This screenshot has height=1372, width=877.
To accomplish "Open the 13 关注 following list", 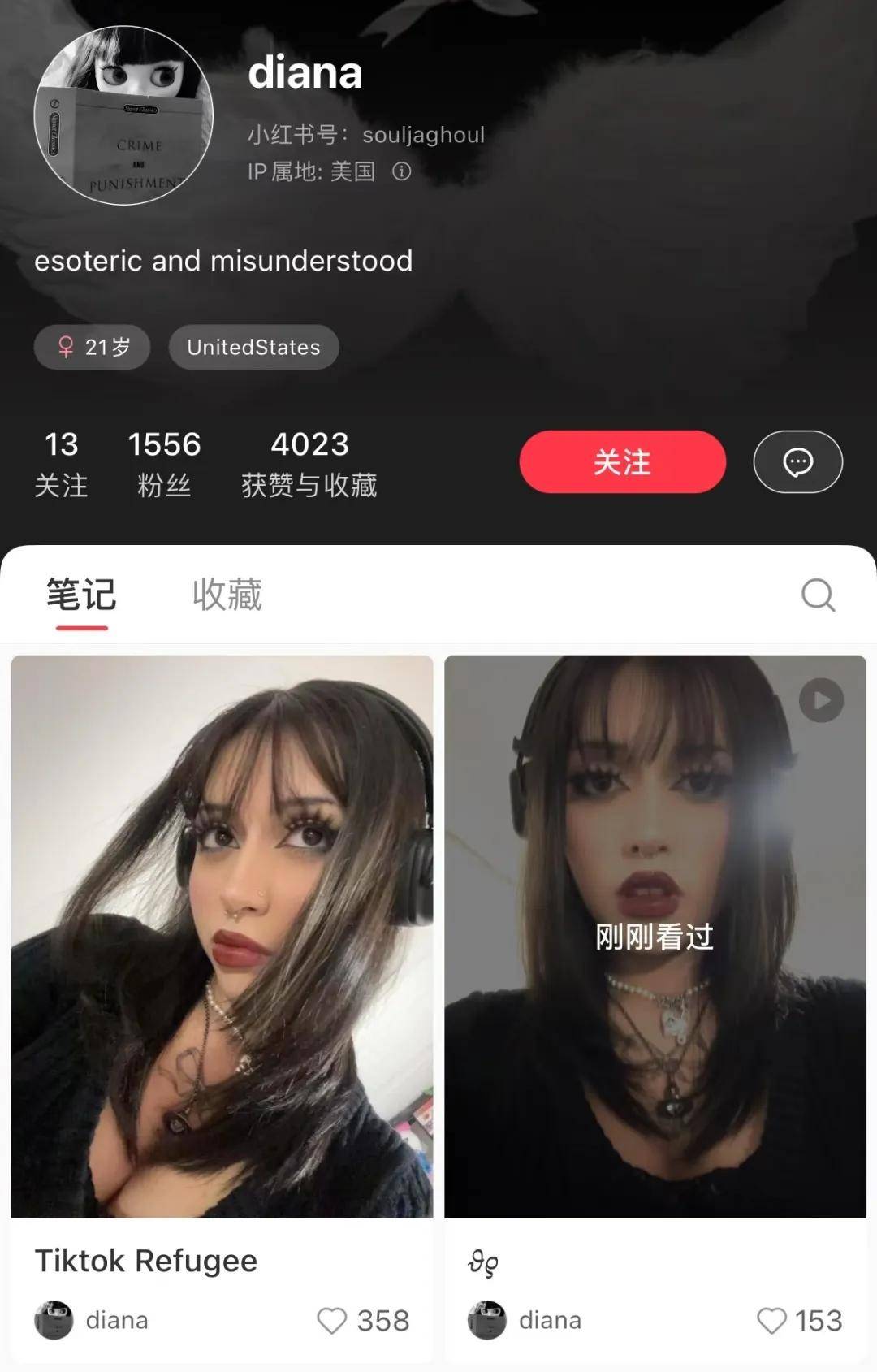I will click(61, 463).
